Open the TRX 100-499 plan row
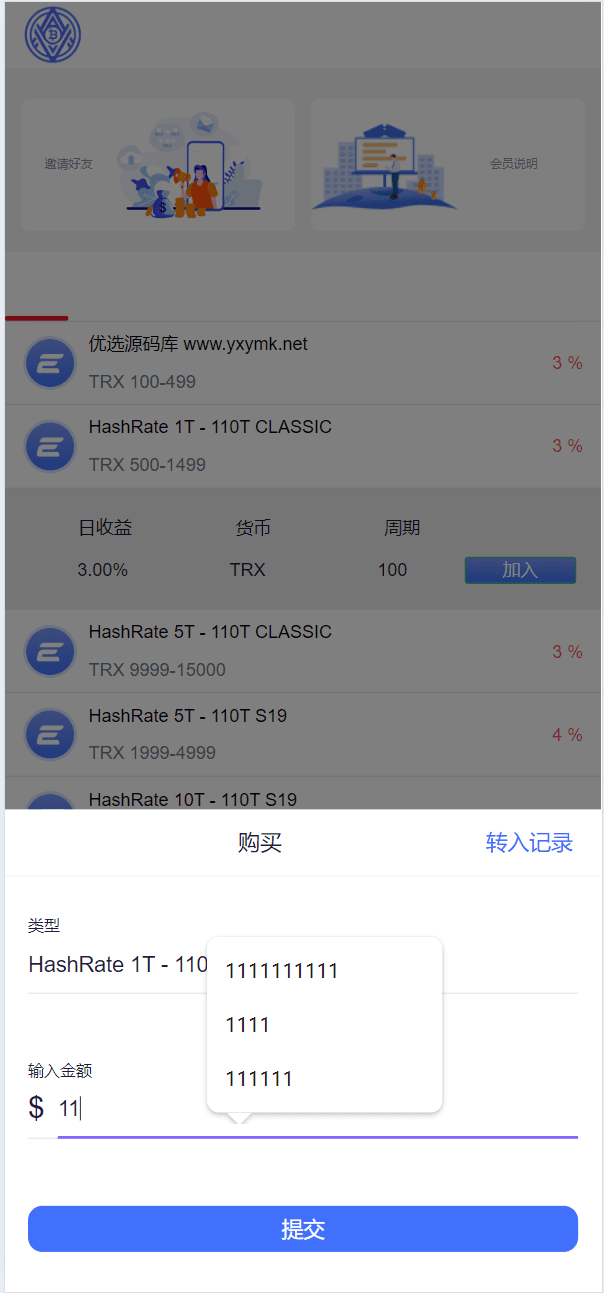The image size is (604, 1293). [303, 363]
